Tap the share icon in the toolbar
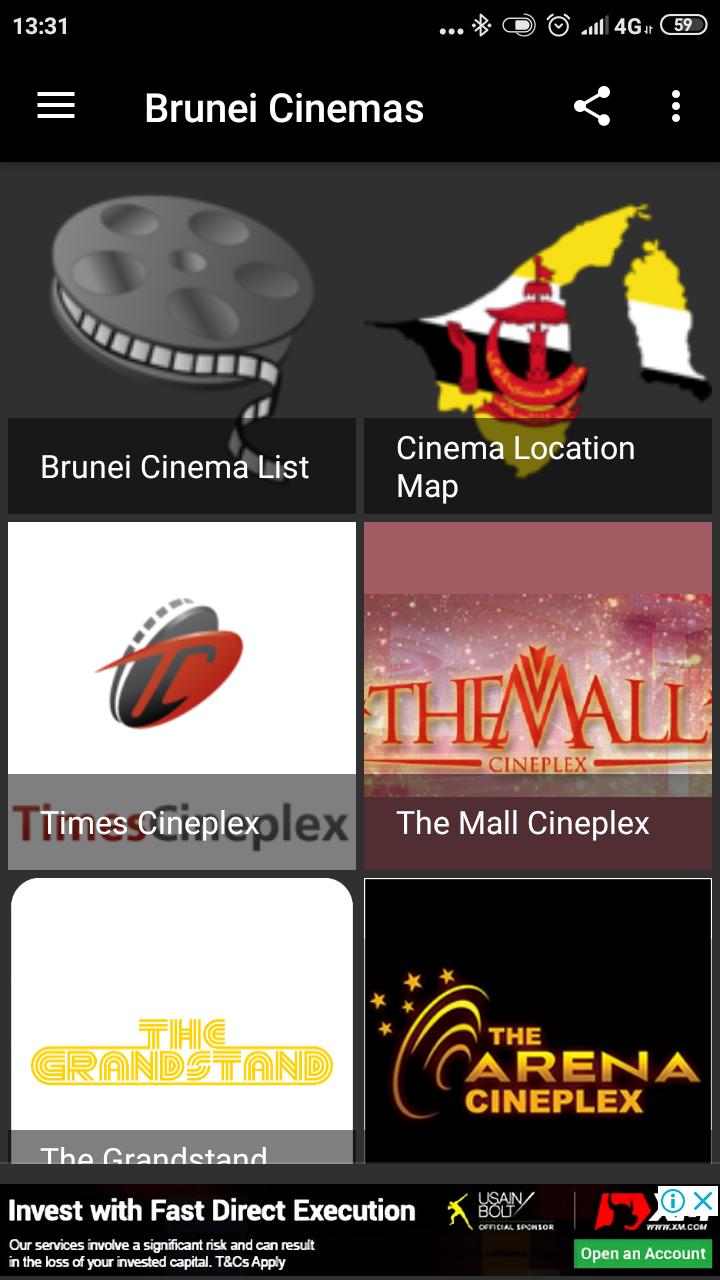 594,106
